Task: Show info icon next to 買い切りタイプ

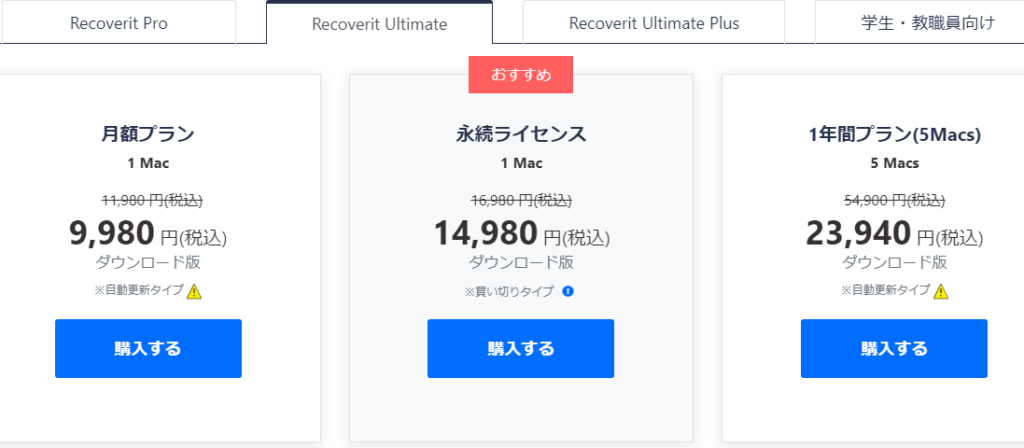Action: [568, 292]
